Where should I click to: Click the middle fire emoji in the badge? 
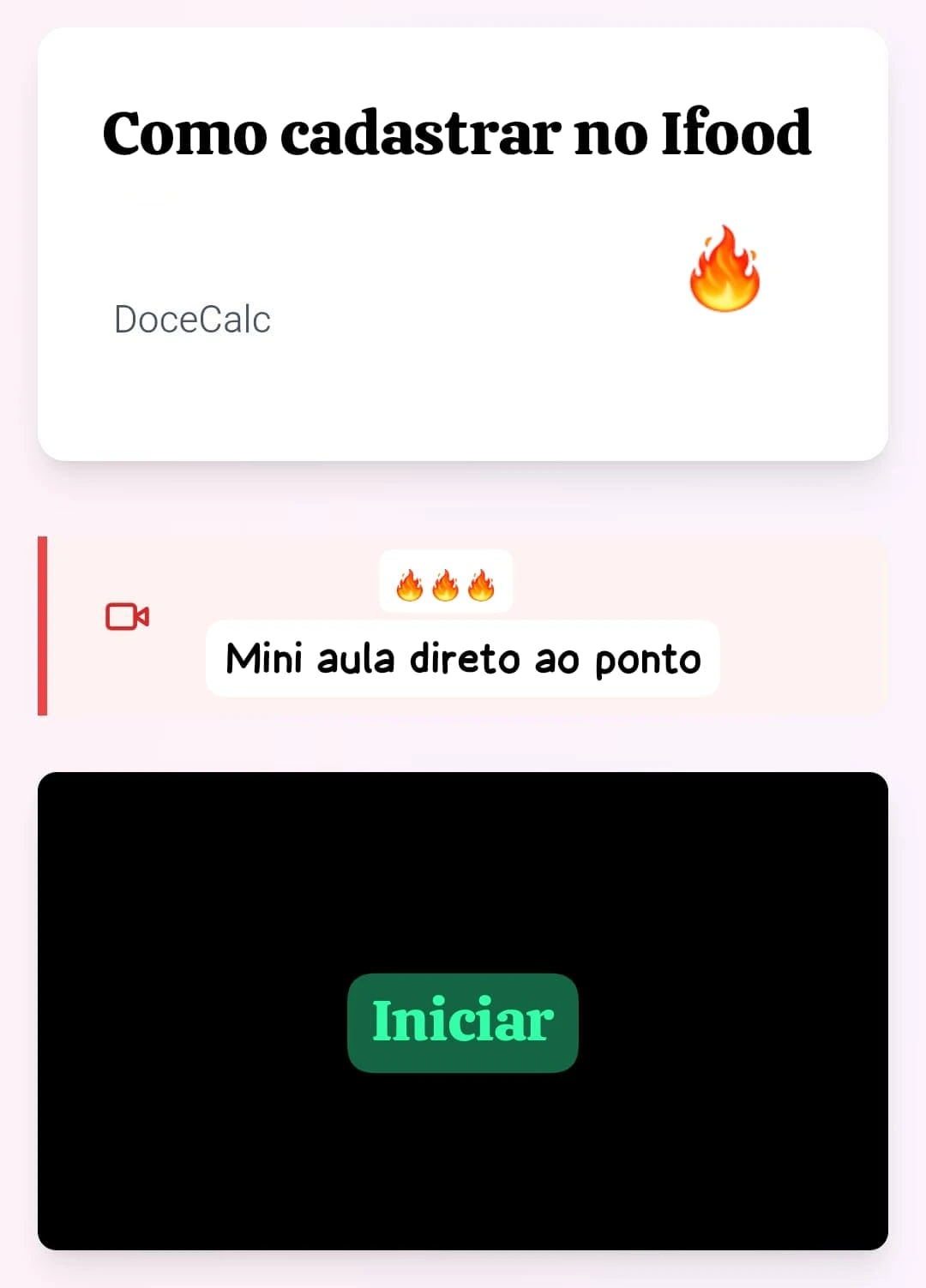(446, 582)
